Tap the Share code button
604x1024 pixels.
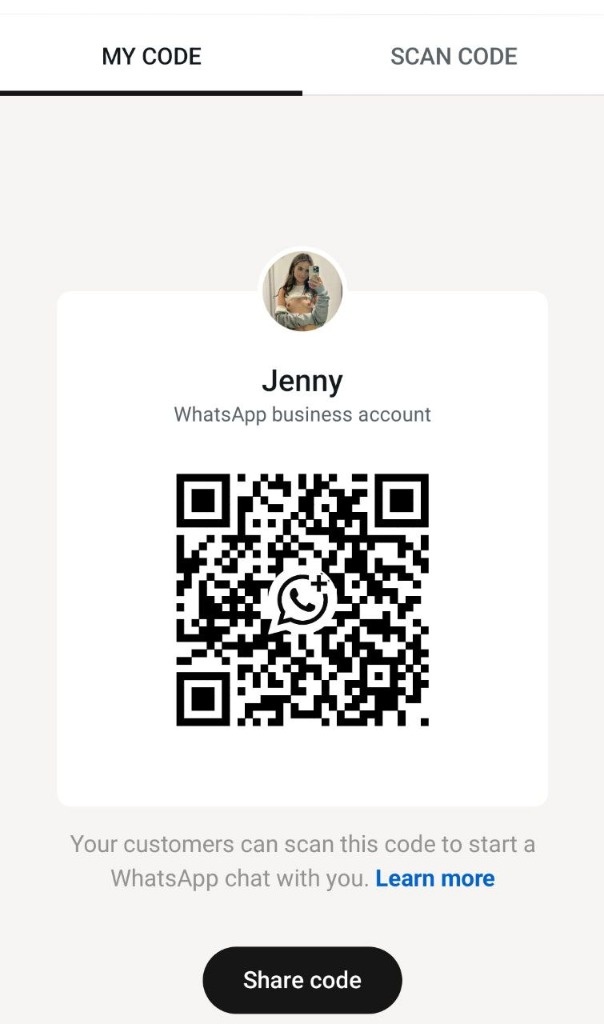302,980
